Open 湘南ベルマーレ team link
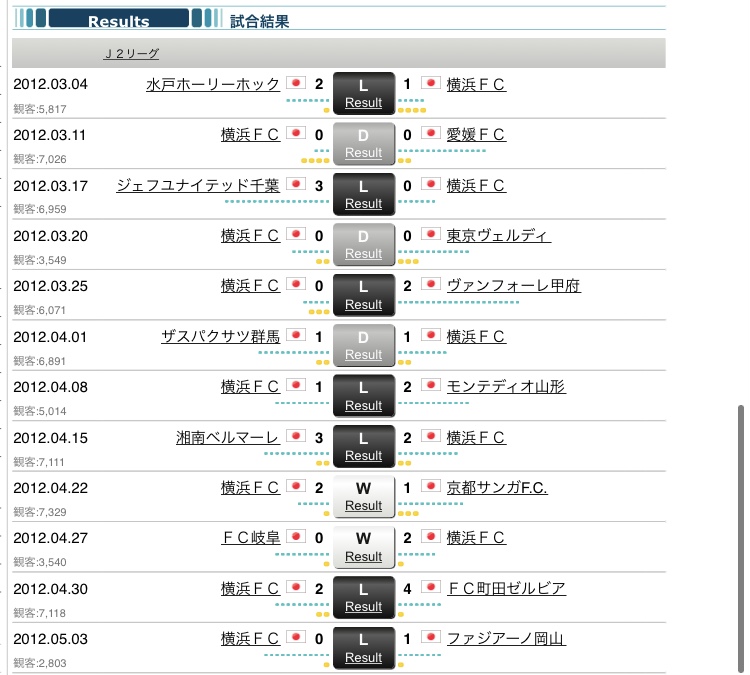750x675 pixels. pos(227,438)
